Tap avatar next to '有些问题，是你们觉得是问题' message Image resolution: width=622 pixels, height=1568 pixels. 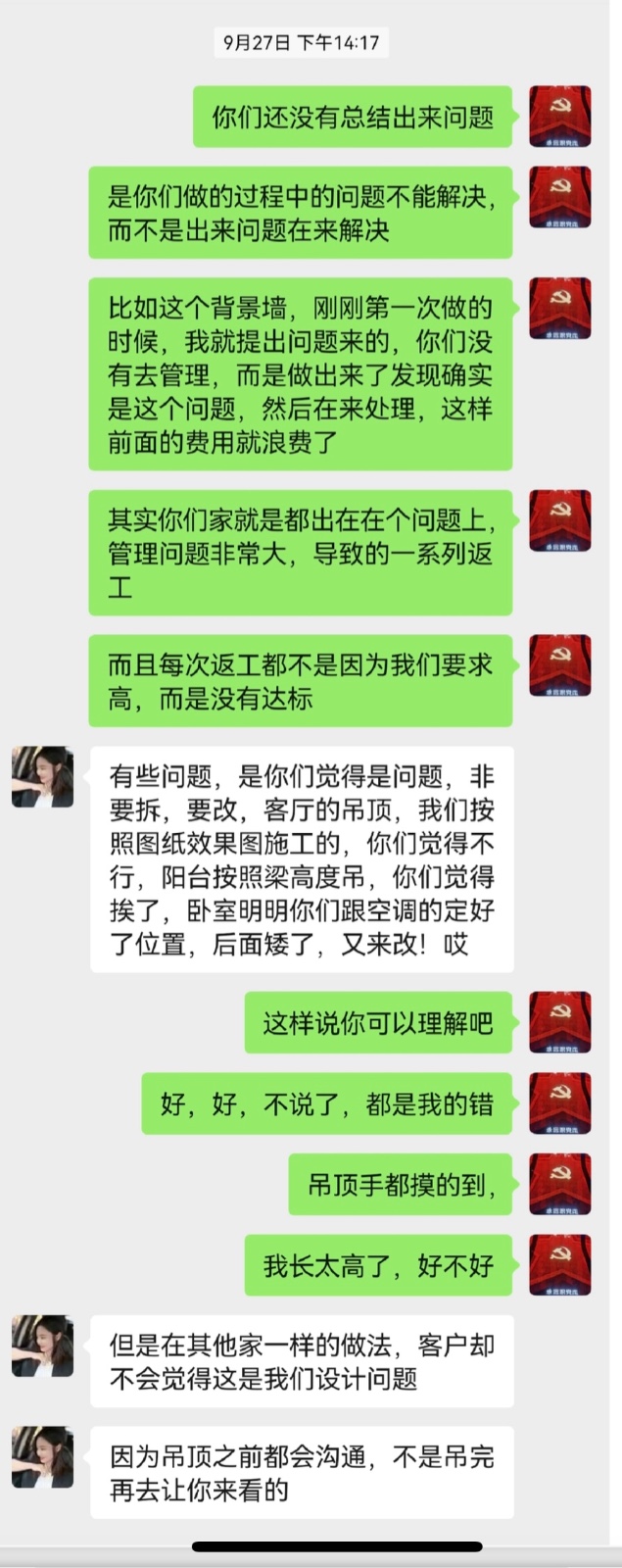pos(42,777)
